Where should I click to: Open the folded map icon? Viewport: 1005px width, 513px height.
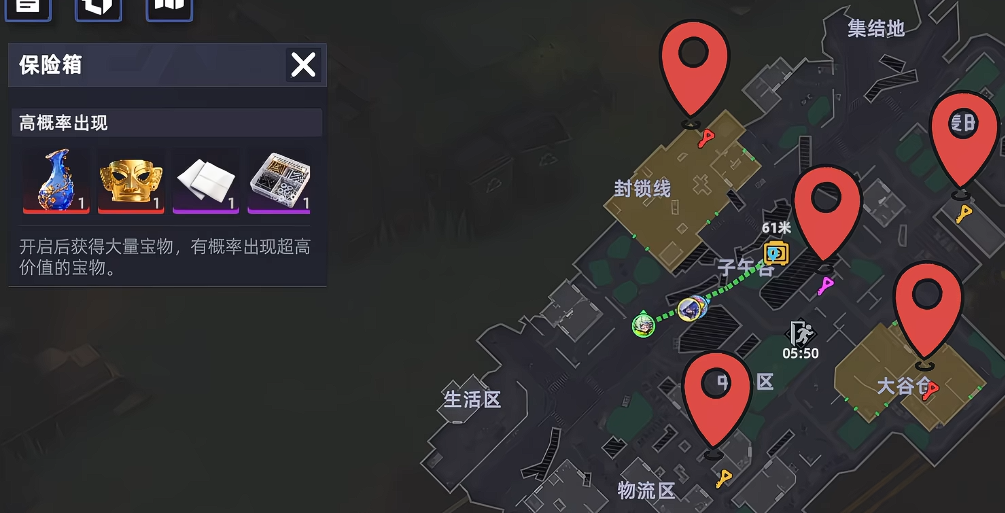point(169,6)
